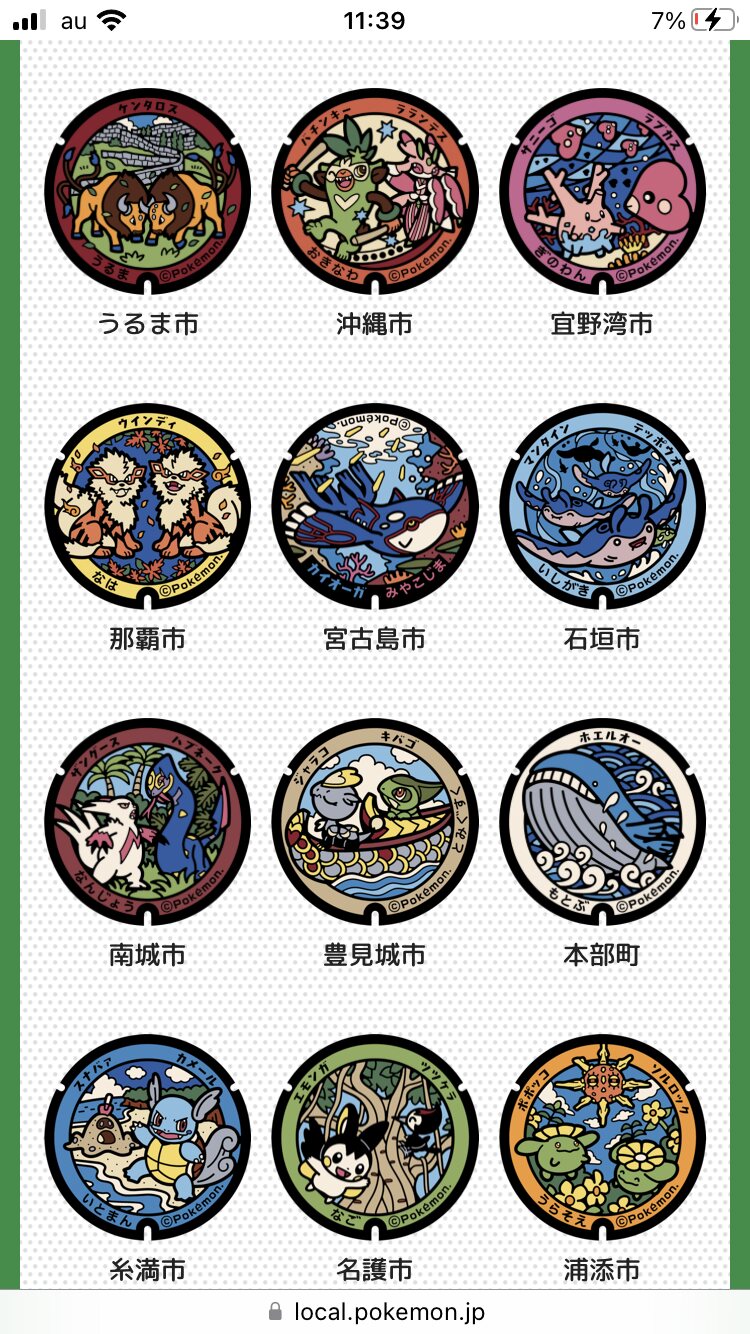The image size is (750, 1334).
Task: Select the 宜野湾市 manhole cover
Action: tap(602, 192)
